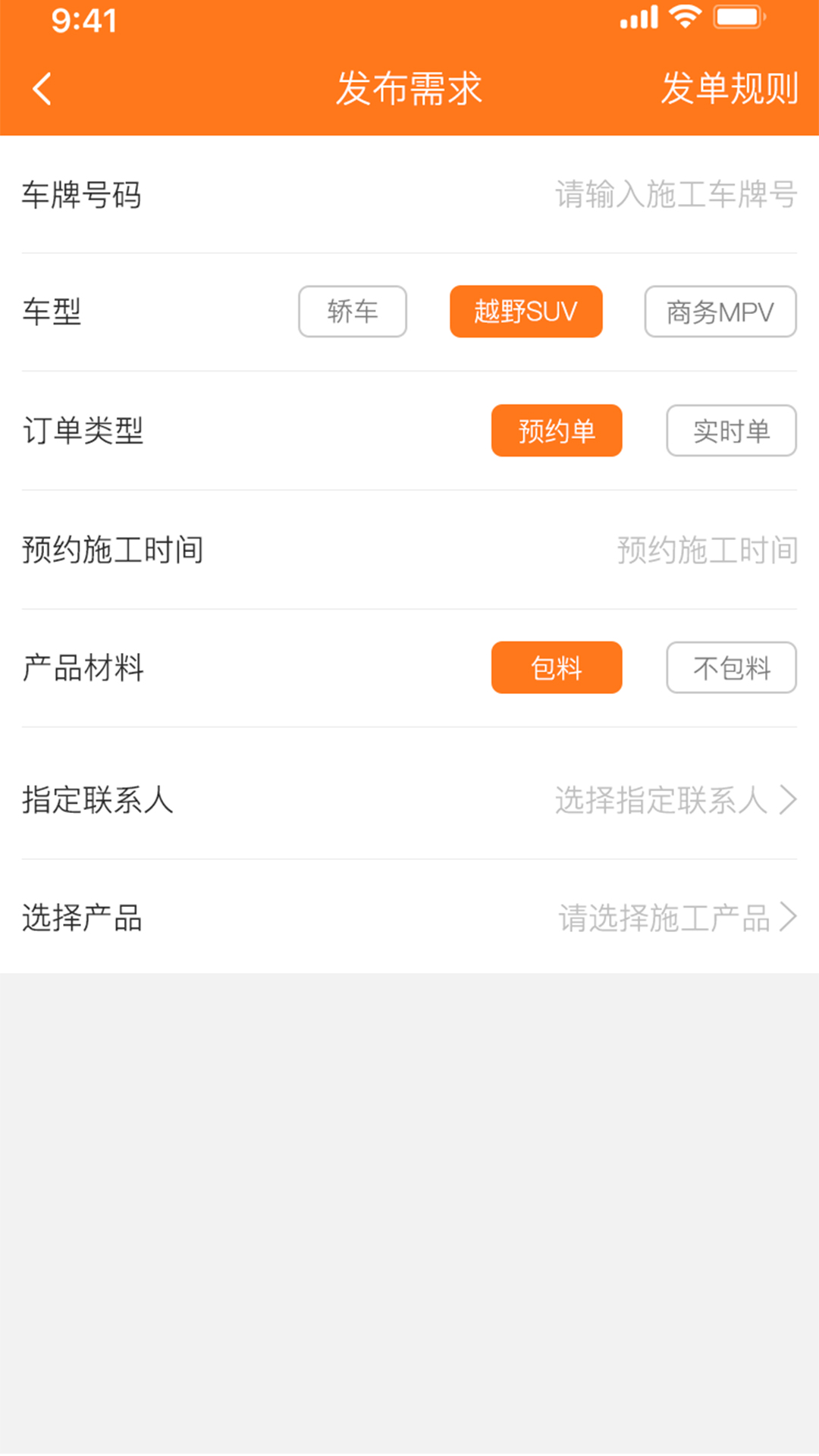Select 包料 for product material

click(x=557, y=667)
